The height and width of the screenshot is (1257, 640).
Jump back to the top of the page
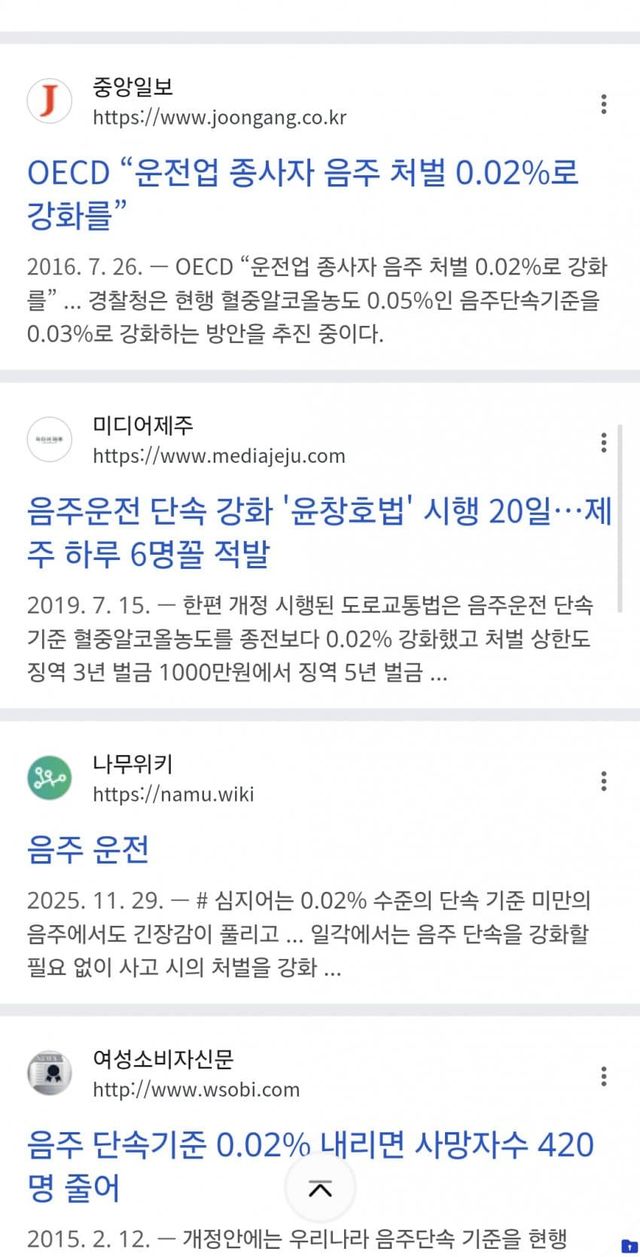[x=320, y=1189]
